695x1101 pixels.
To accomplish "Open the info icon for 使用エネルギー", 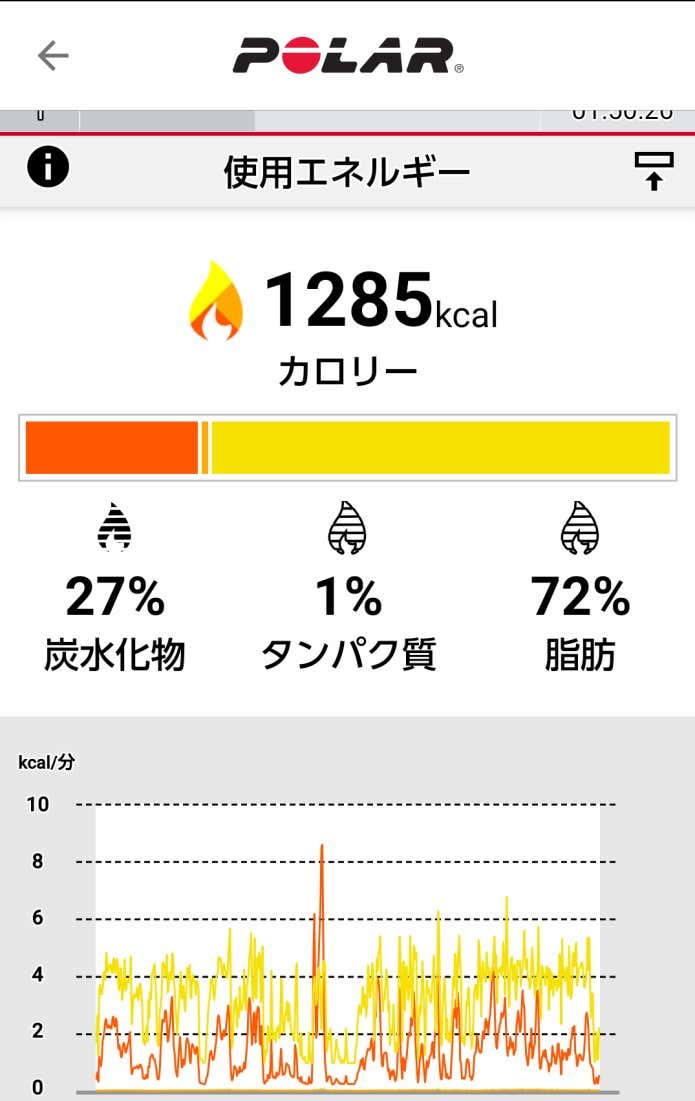I will coord(48,167).
